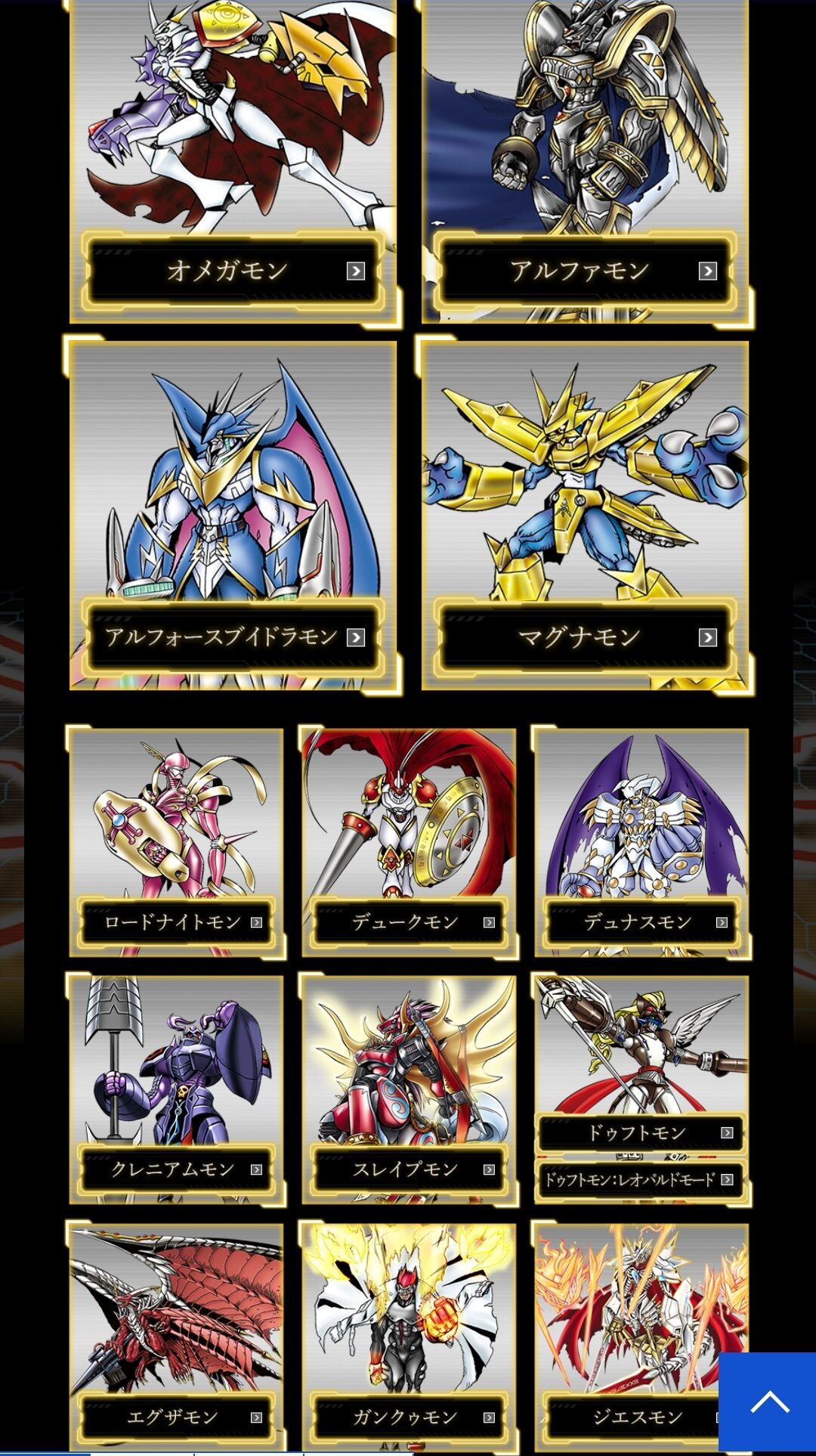Select the ジエスモン card

[631, 1416]
